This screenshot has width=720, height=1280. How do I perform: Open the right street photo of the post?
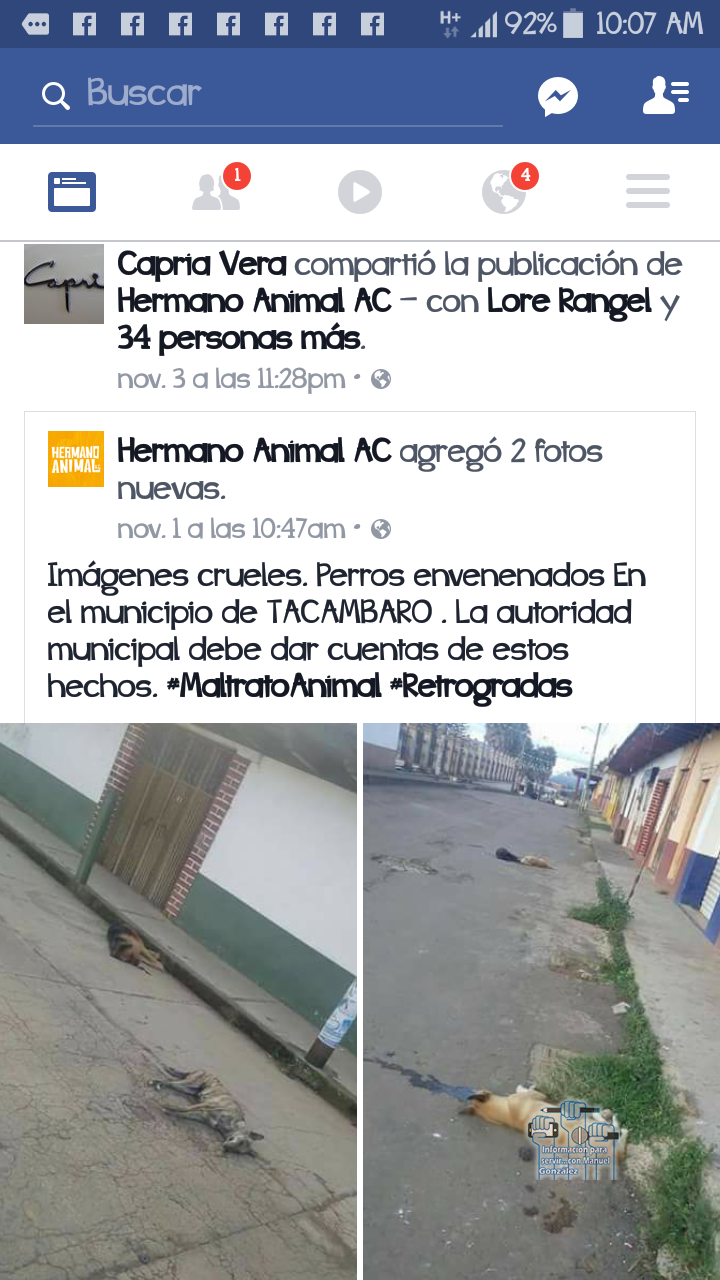click(x=540, y=1000)
